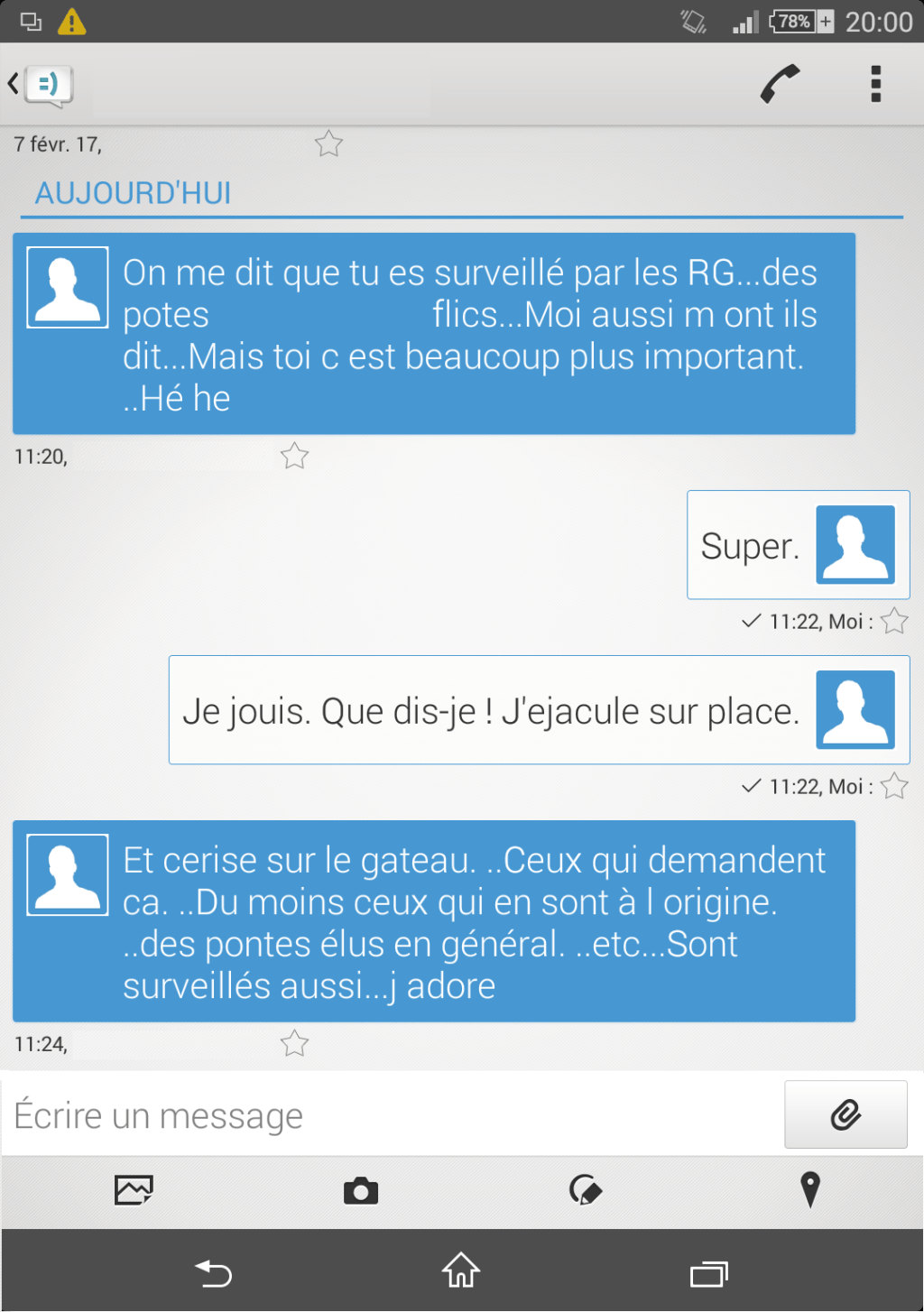The height and width of the screenshot is (1312, 924).
Task: Open the doodle drawing tool
Action: click(x=585, y=1191)
